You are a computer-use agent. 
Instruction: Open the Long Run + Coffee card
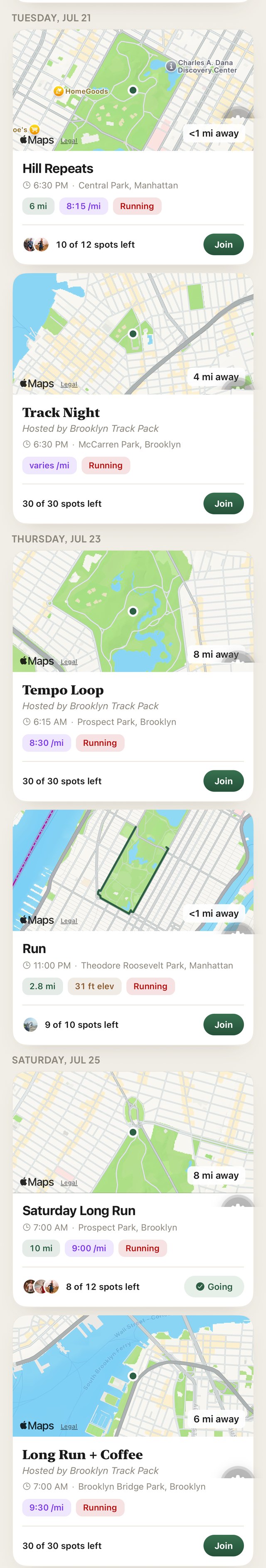point(133,1441)
